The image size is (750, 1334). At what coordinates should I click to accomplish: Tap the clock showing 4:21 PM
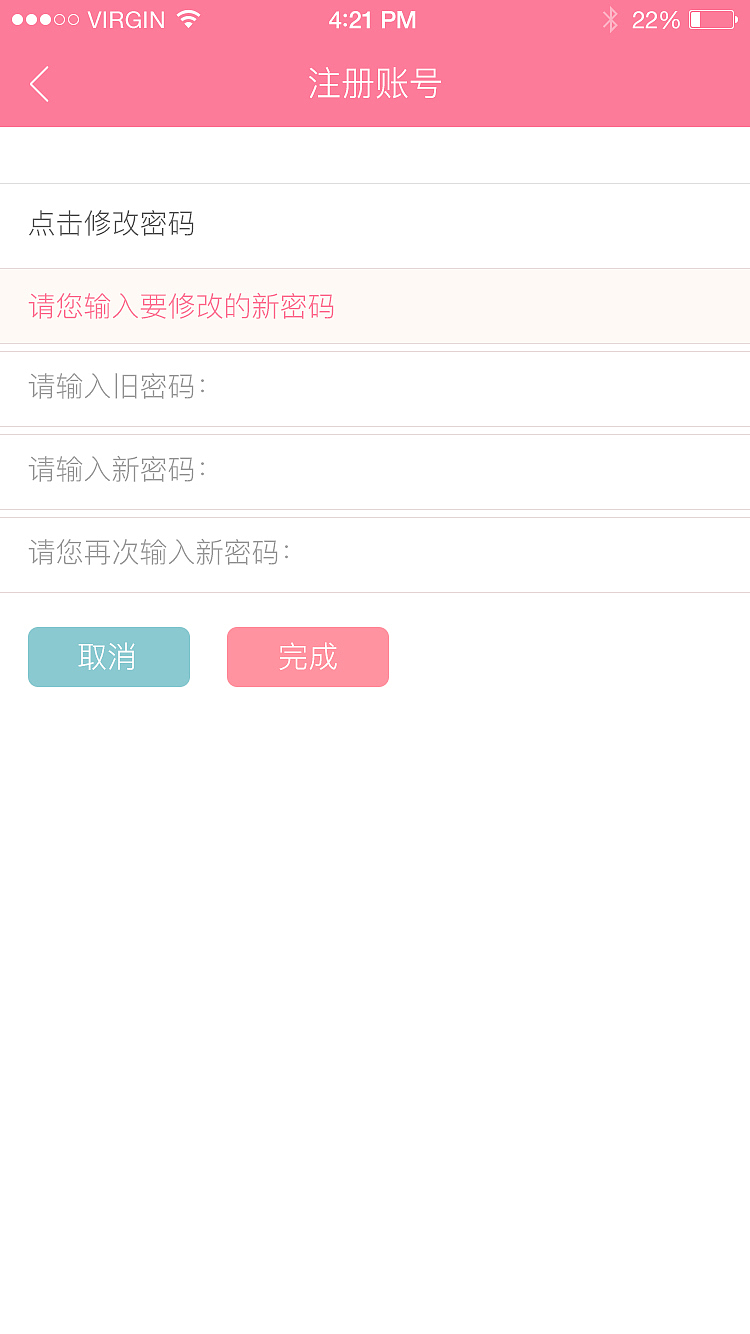point(374,19)
